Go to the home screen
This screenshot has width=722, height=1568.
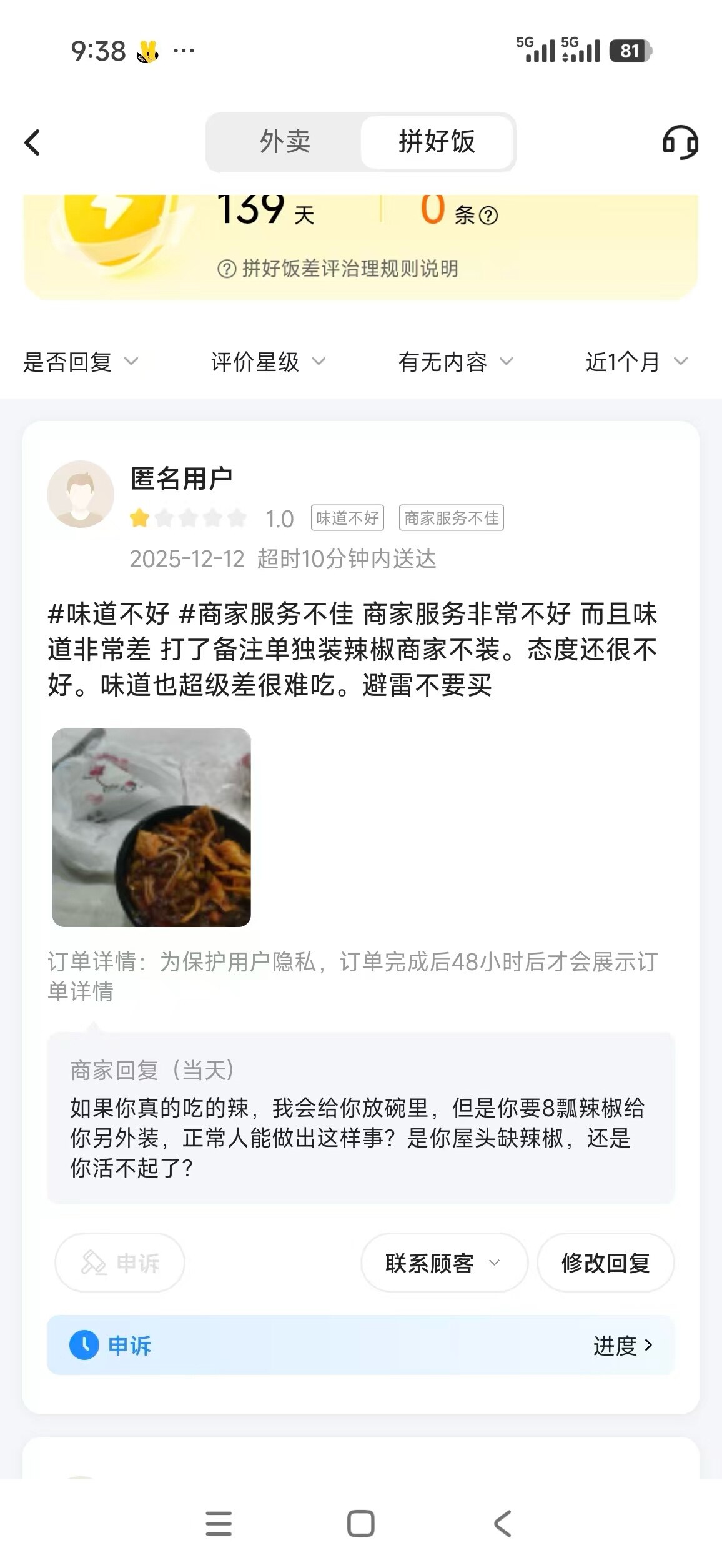(x=360, y=1523)
